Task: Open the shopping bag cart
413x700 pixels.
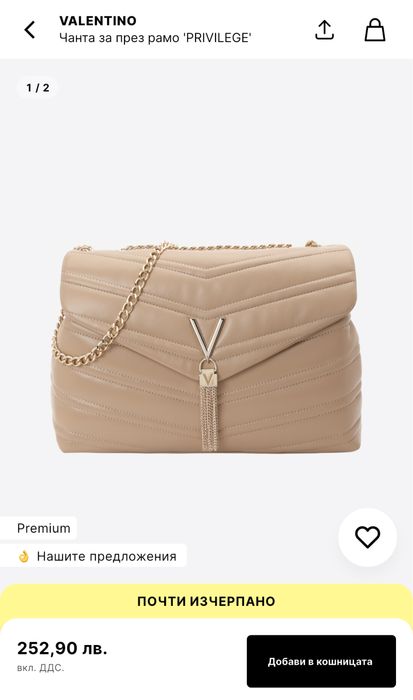Action: tap(375, 30)
